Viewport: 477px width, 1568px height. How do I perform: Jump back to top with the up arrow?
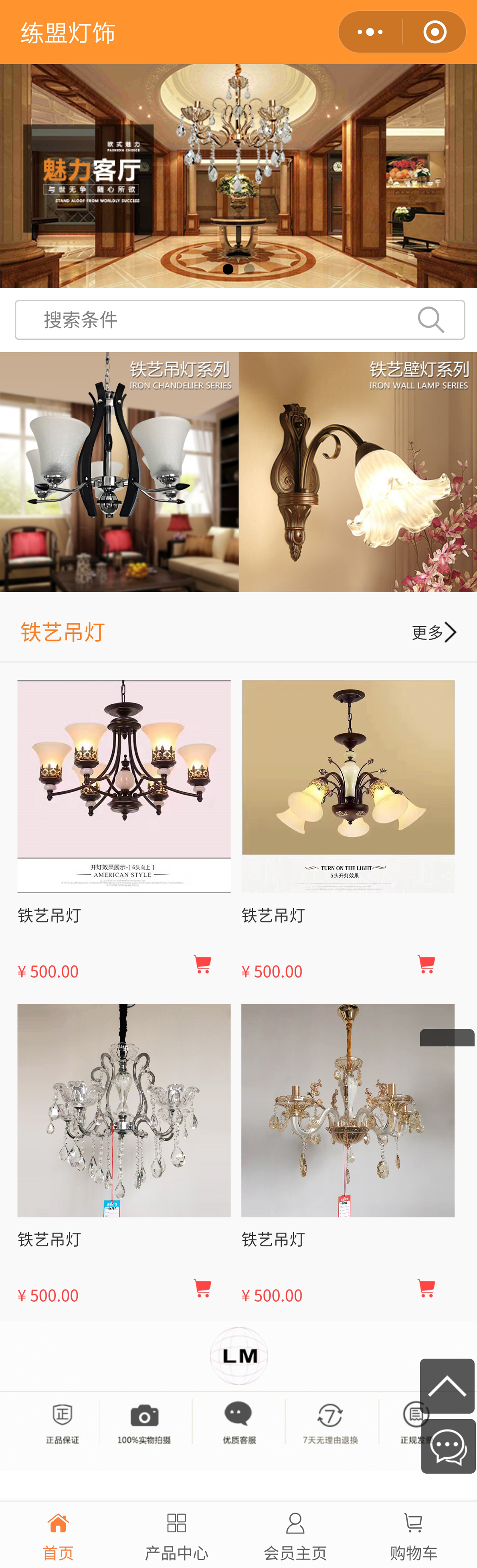(447, 1386)
